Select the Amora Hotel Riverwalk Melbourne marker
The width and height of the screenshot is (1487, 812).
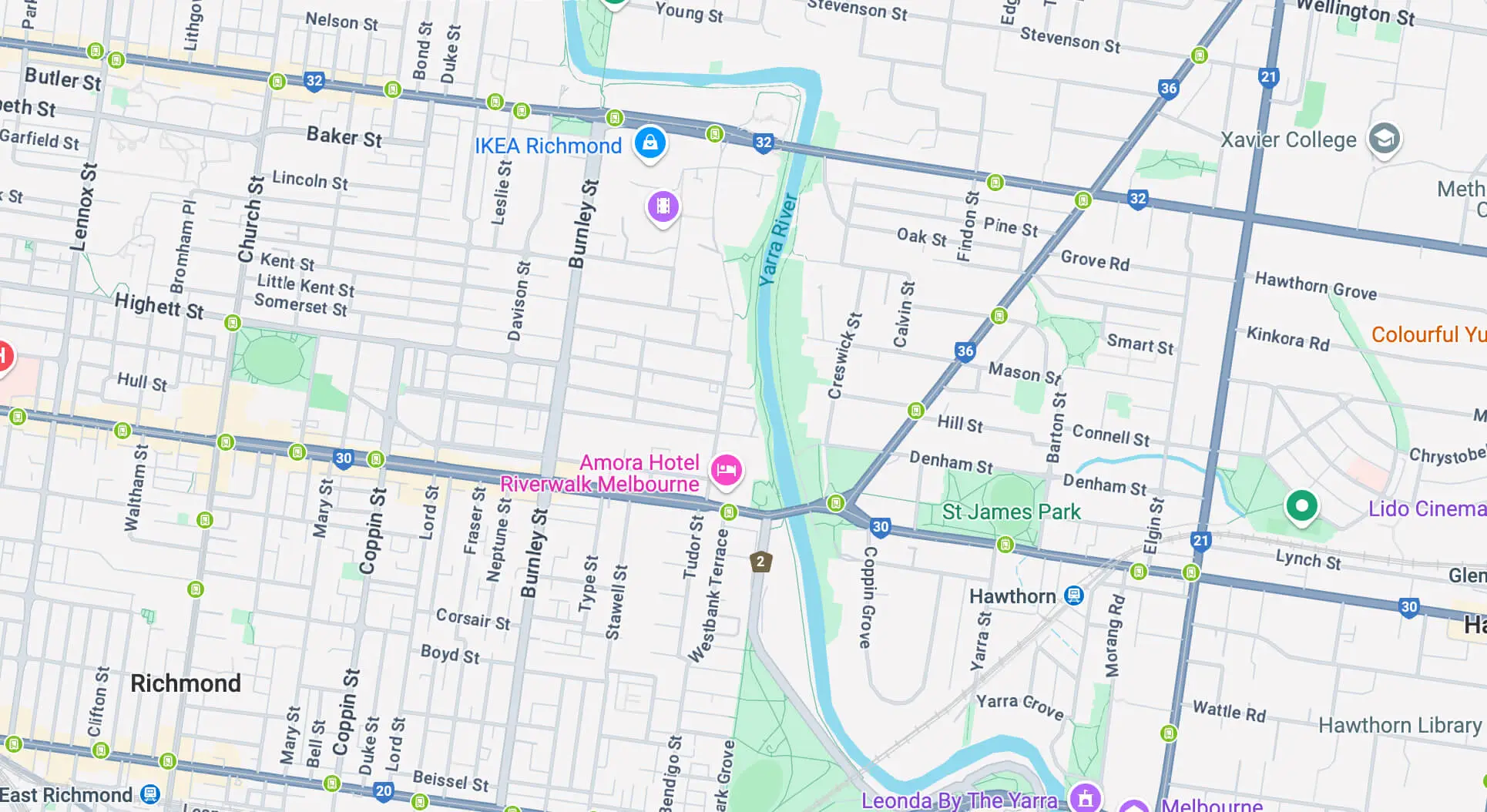(726, 469)
